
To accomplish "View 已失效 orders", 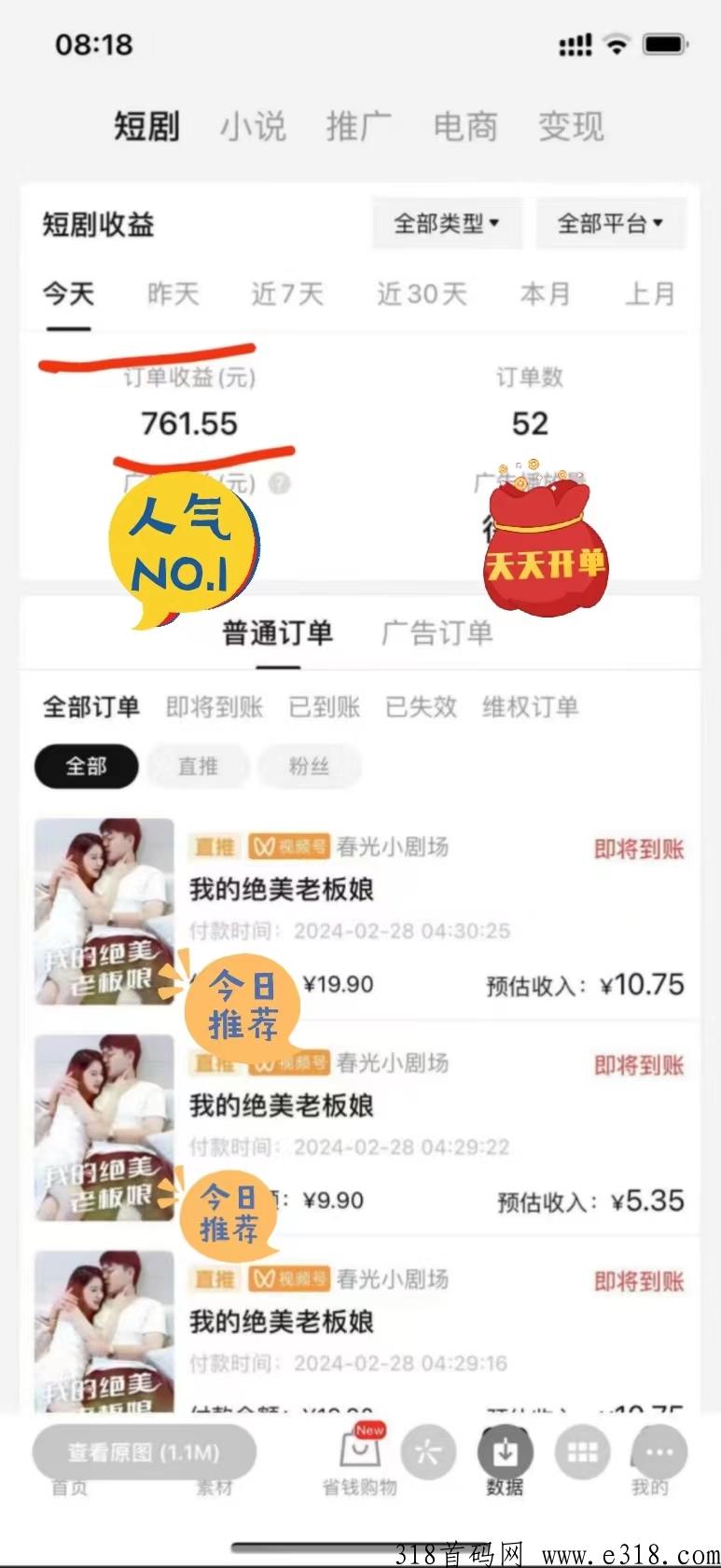I will [x=421, y=707].
